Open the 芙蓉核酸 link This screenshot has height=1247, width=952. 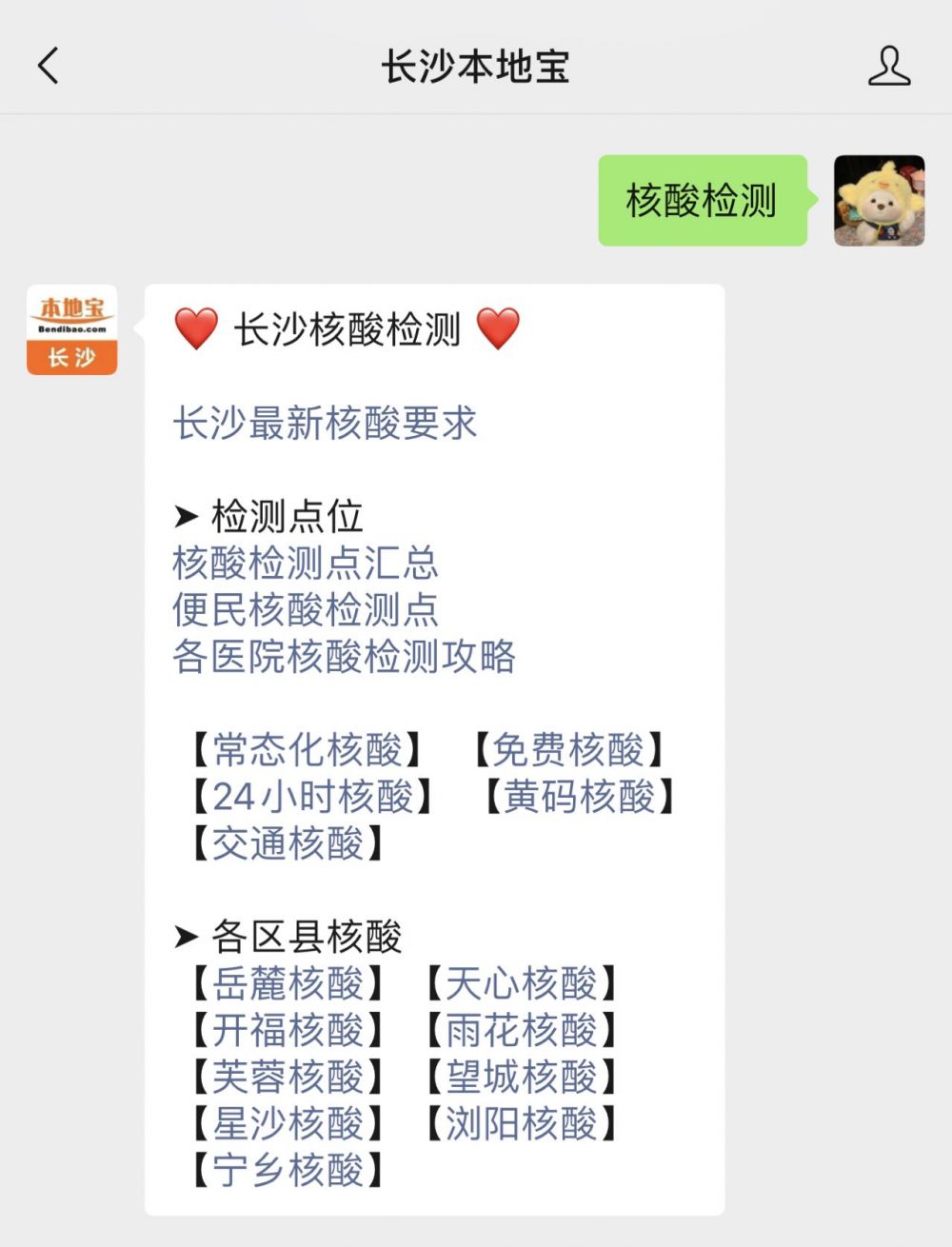click(288, 1076)
